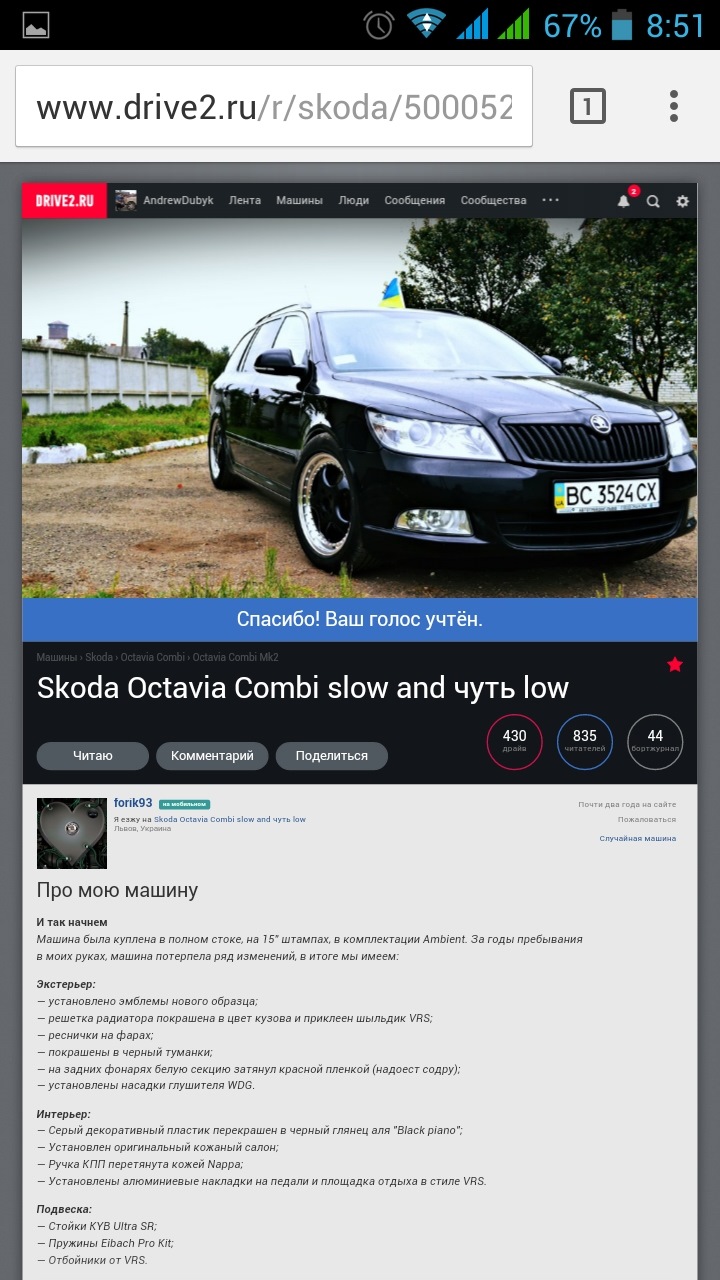The image size is (720, 1280).
Task: Open a random car via Случайная машина
Action: [x=638, y=838]
